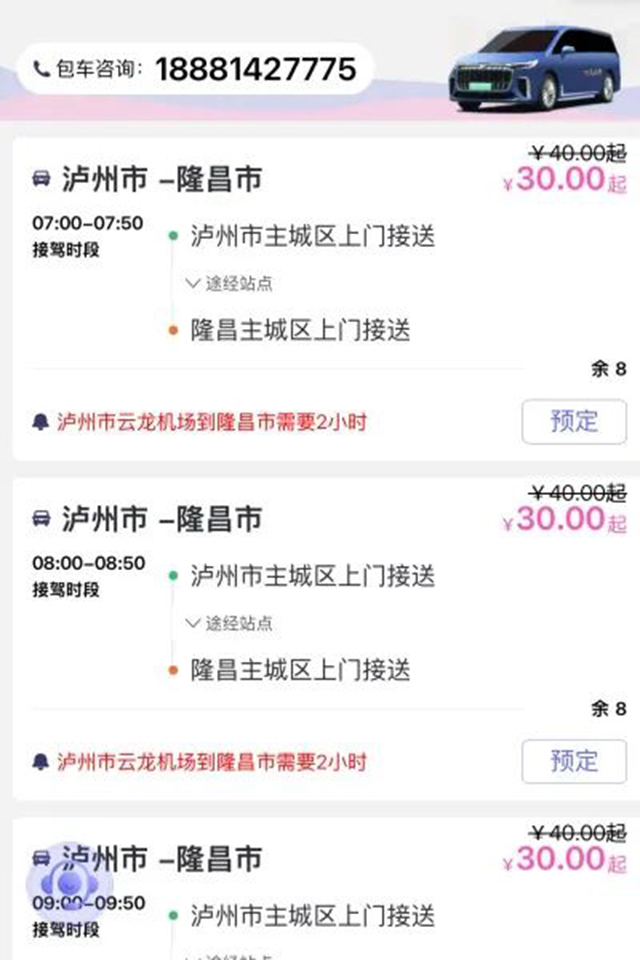
Task: Expand 途经站点 in the 07:00-07:50 trip
Action: (230, 284)
